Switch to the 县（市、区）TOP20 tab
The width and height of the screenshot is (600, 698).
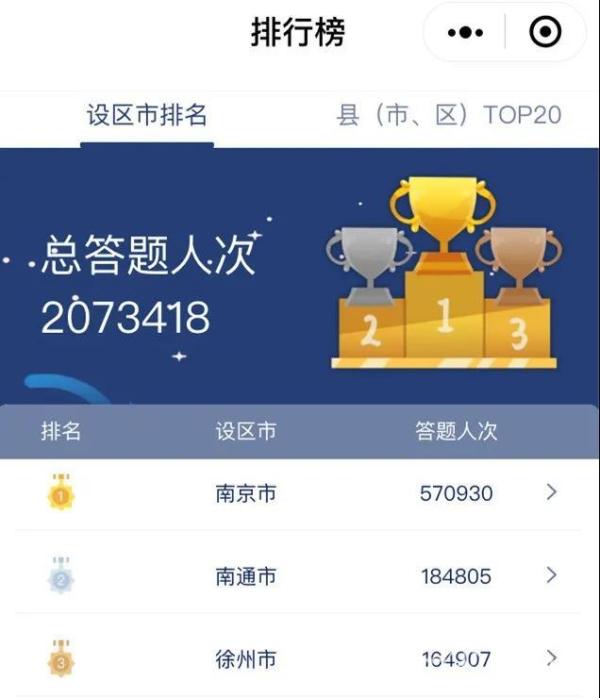click(449, 115)
